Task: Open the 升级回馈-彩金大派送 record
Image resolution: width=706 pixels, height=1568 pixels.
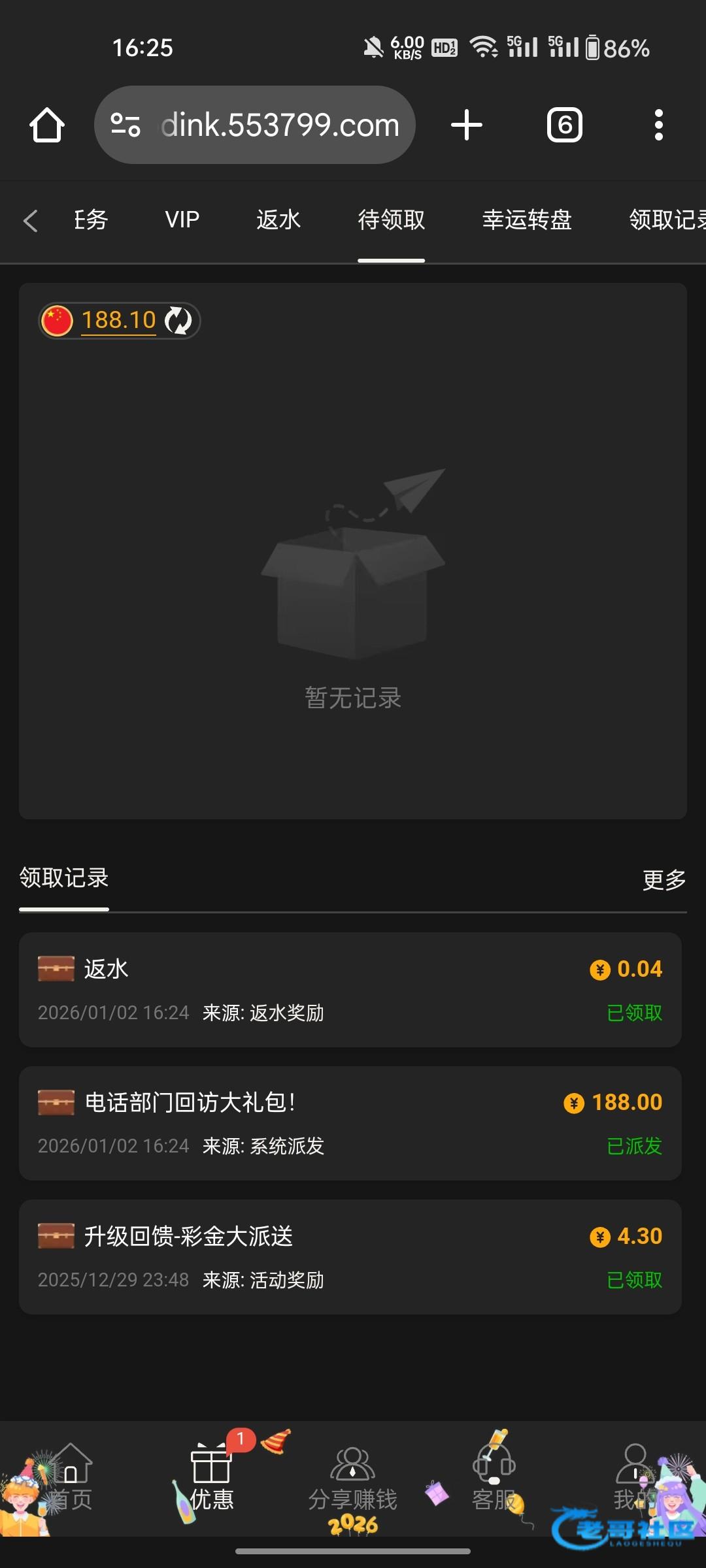Action: [350, 1256]
